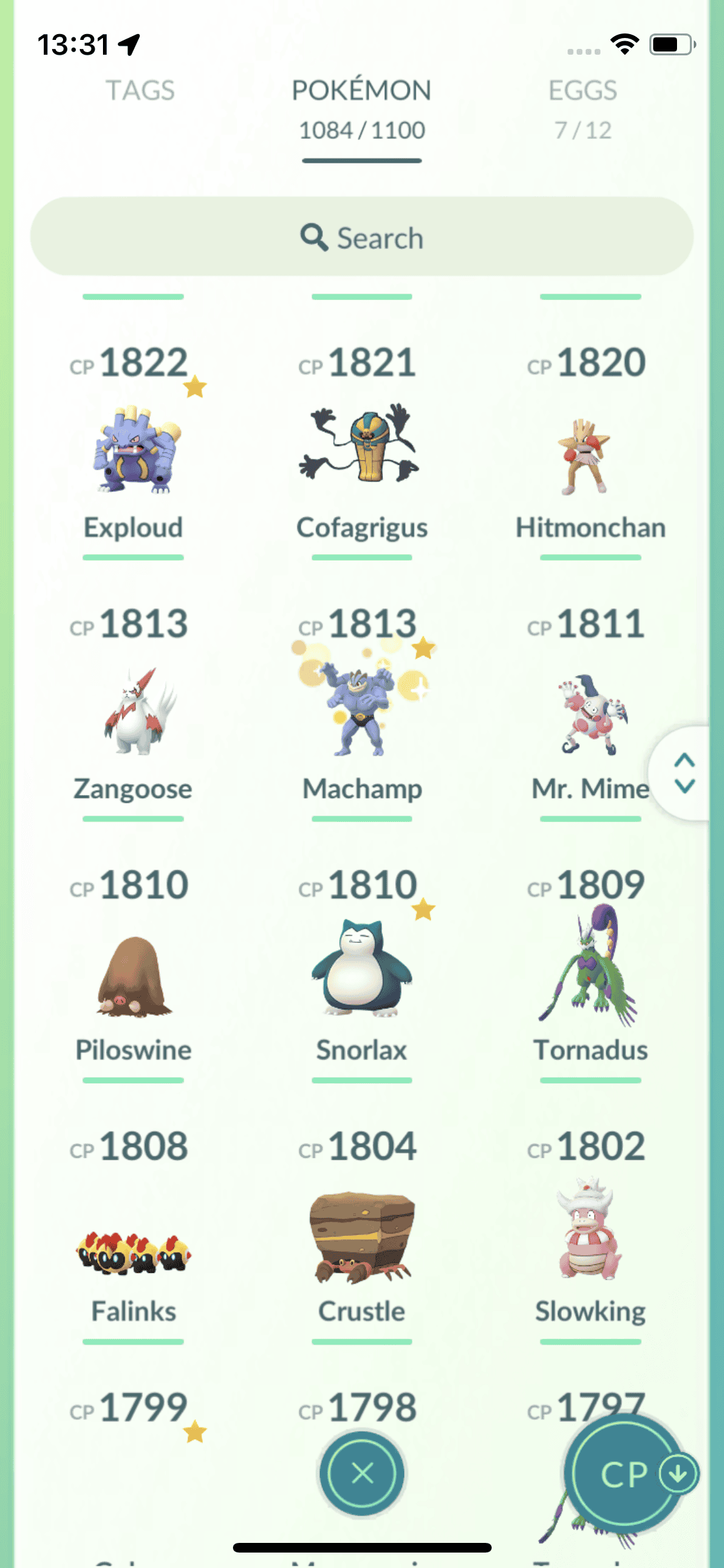Image resolution: width=724 pixels, height=1568 pixels.
Task: Tap the Search field
Action: click(x=362, y=238)
